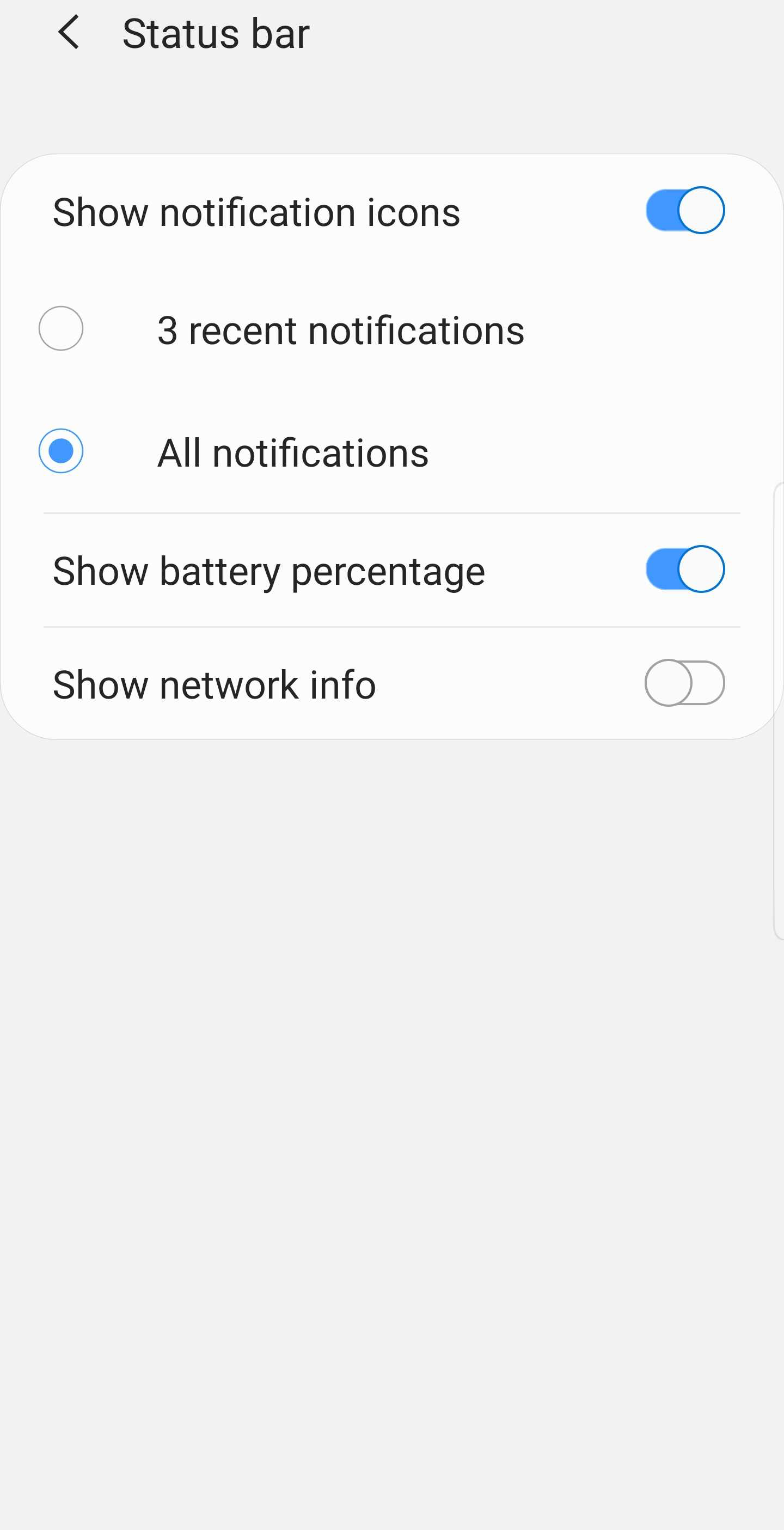Disable Show battery percentage switch

[x=684, y=569]
